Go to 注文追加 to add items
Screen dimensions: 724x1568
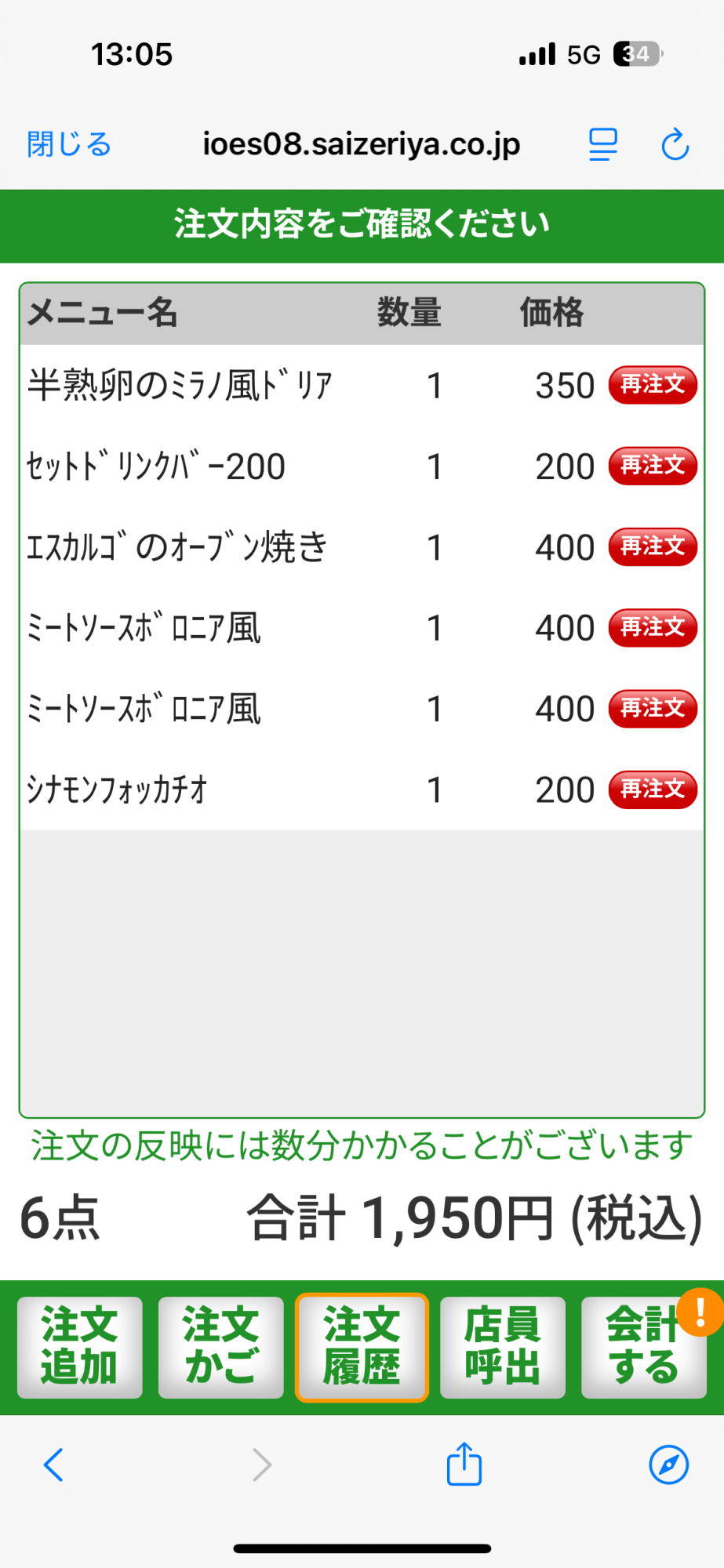coord(80,1347)
